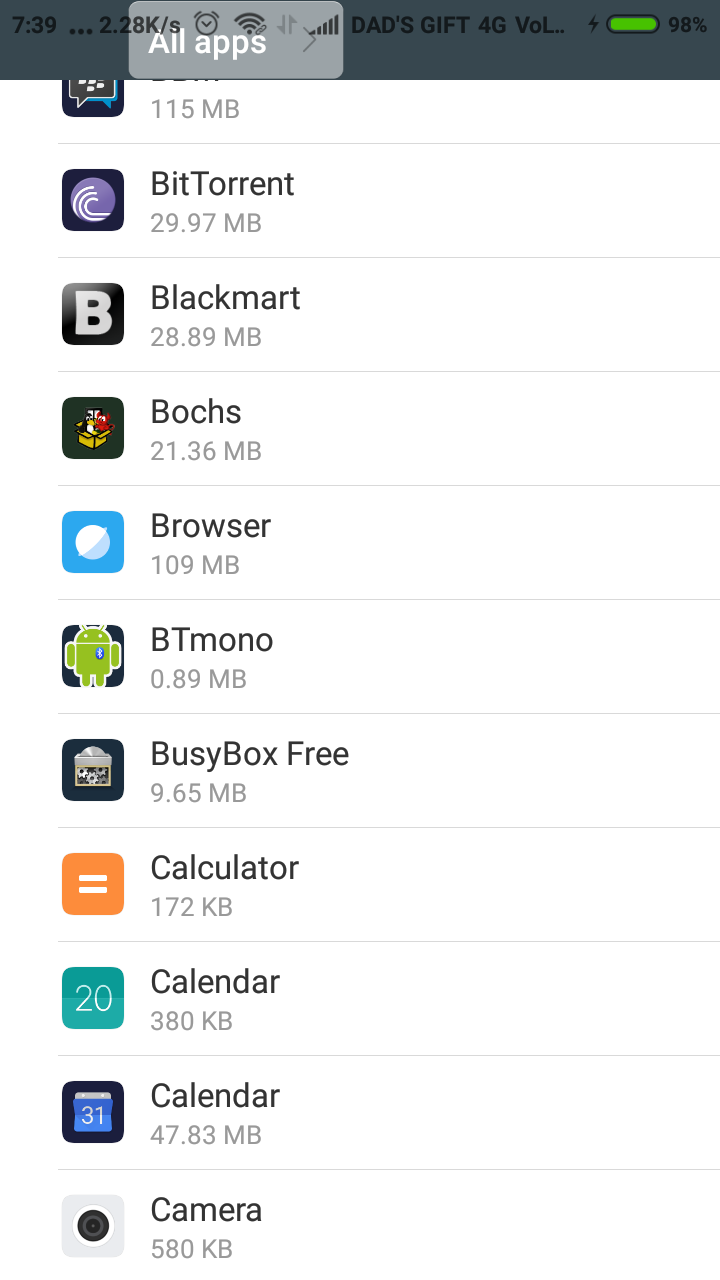Open the BitTorrent app icon
The width and height of the screenshot is (720, 1280).
[92, 200]
